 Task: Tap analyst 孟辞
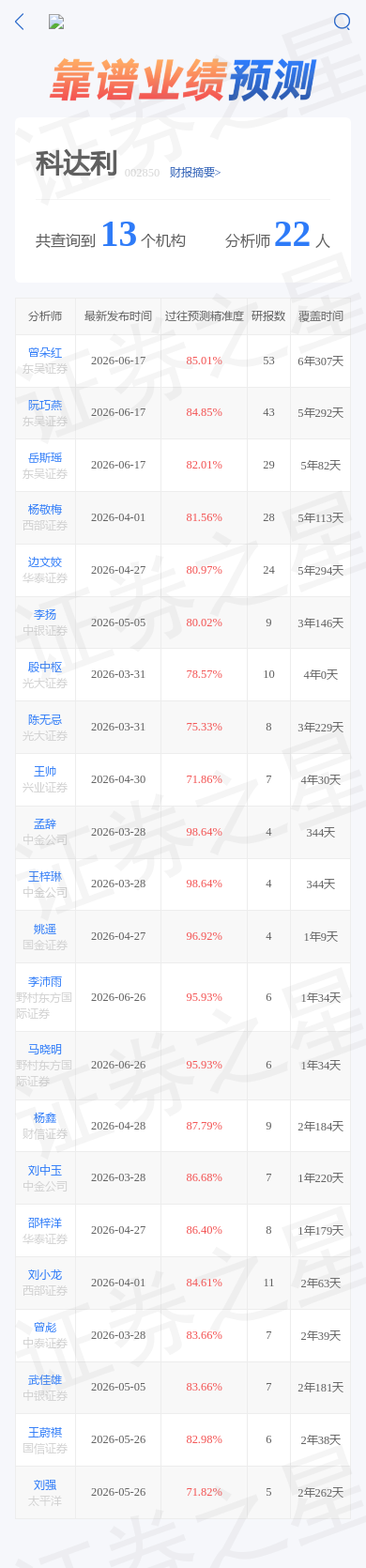click(45, 824)
